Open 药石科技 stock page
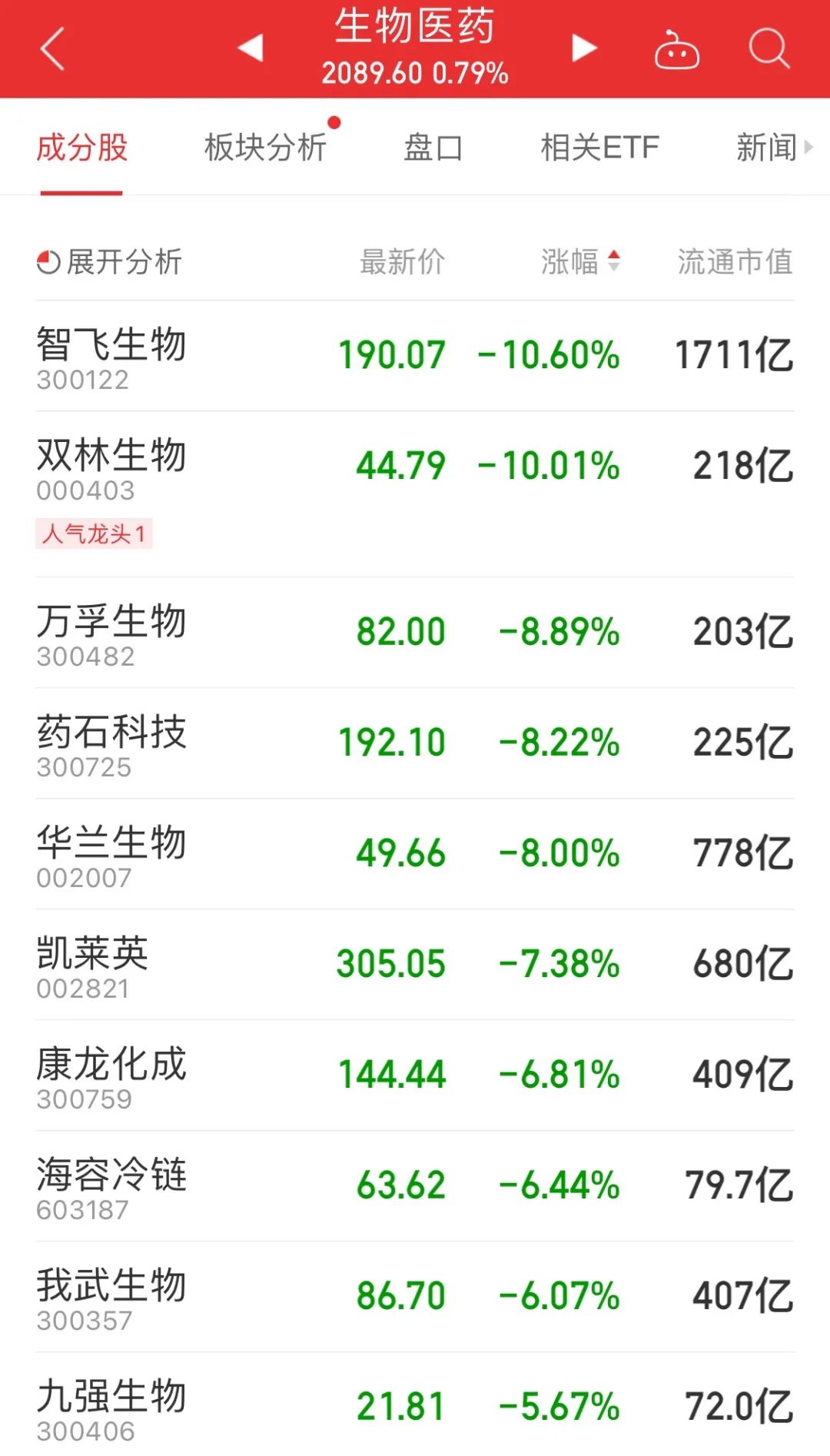The image size is (830, 1456). click(x=415, y=743)
